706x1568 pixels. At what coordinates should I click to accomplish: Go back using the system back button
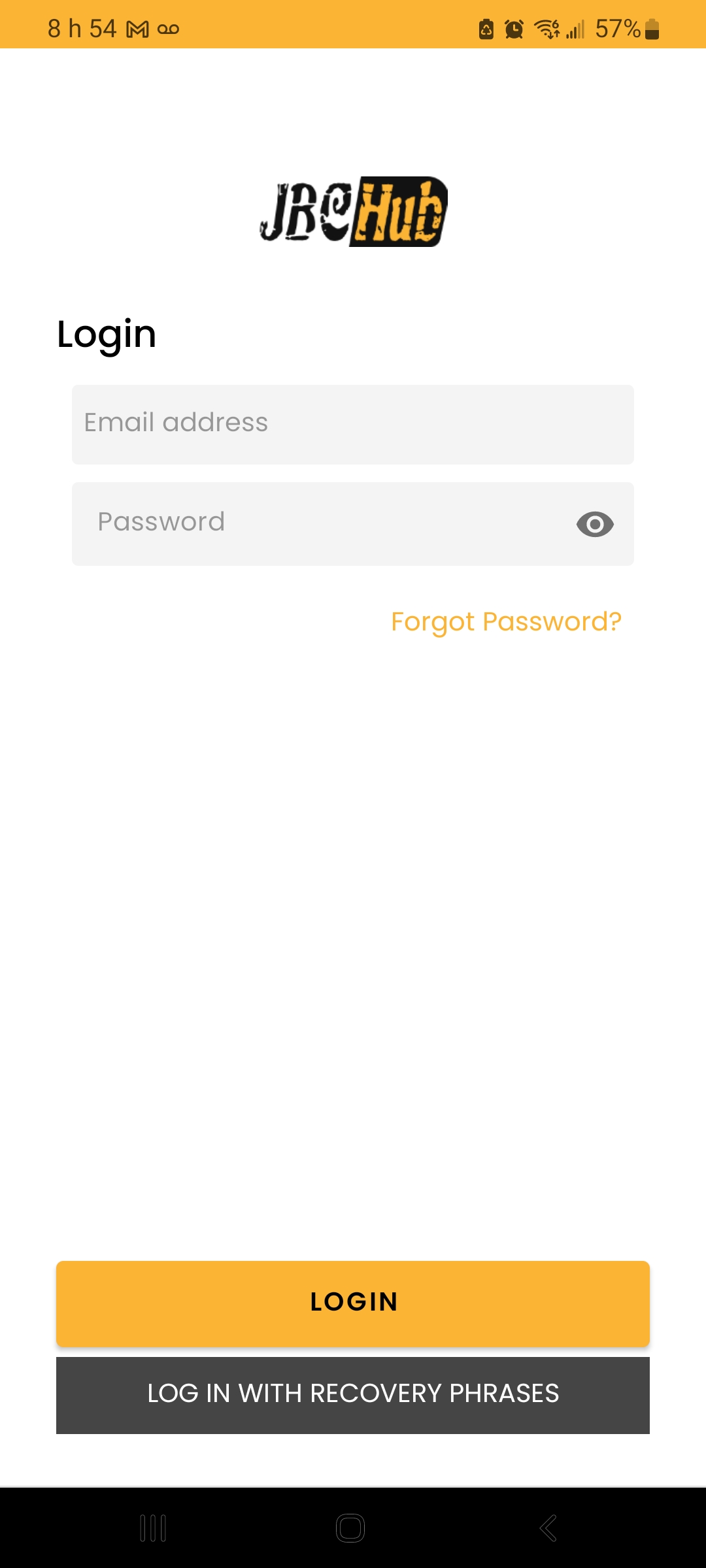(x=548, y=1528)
